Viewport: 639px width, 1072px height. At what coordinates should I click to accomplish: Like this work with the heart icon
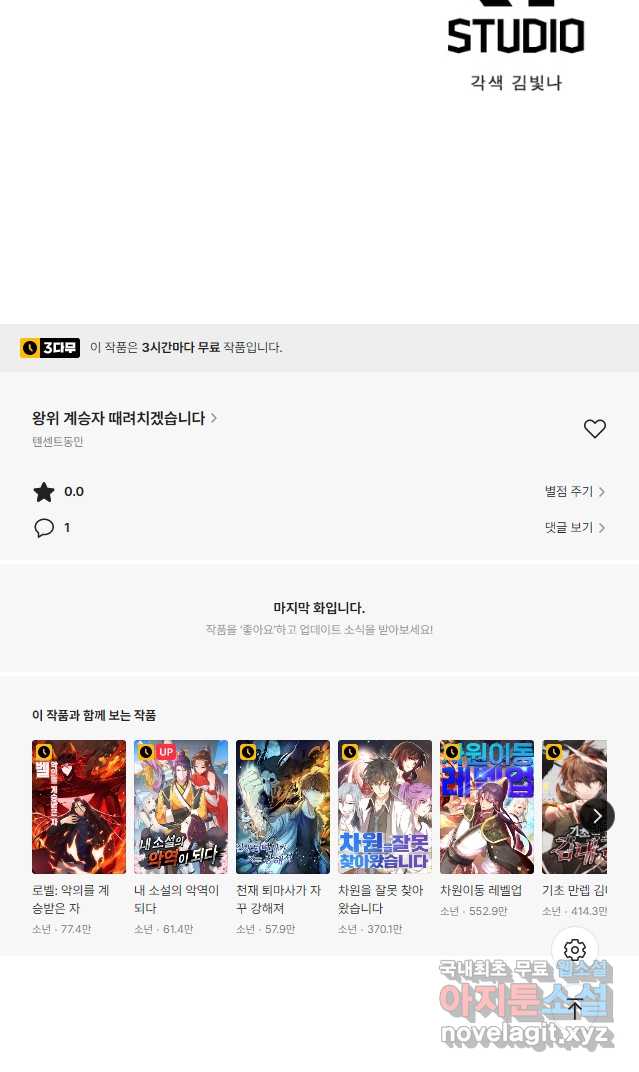tap(595, 429)
